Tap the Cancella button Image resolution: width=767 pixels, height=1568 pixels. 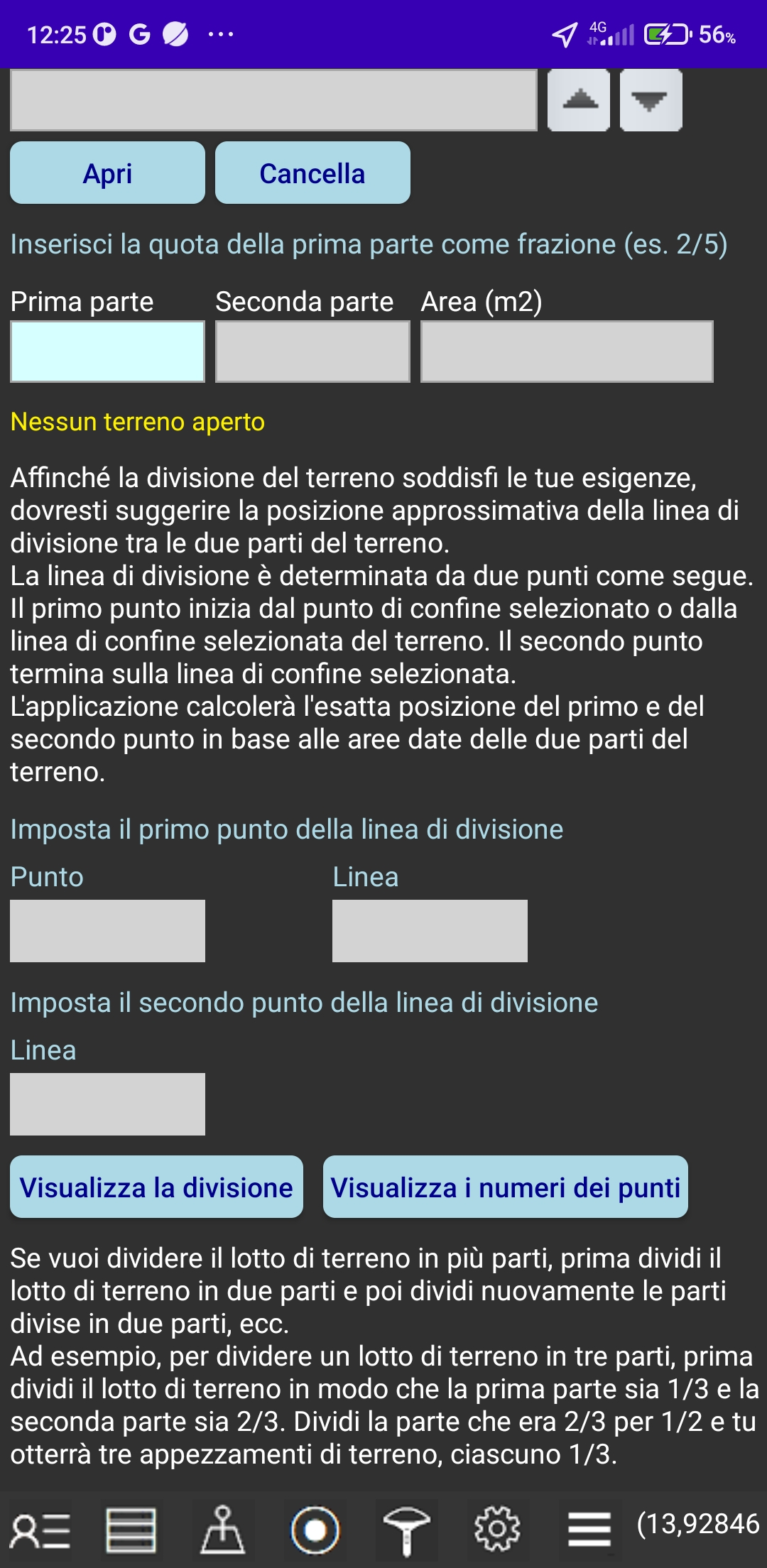tap(312, 173)
